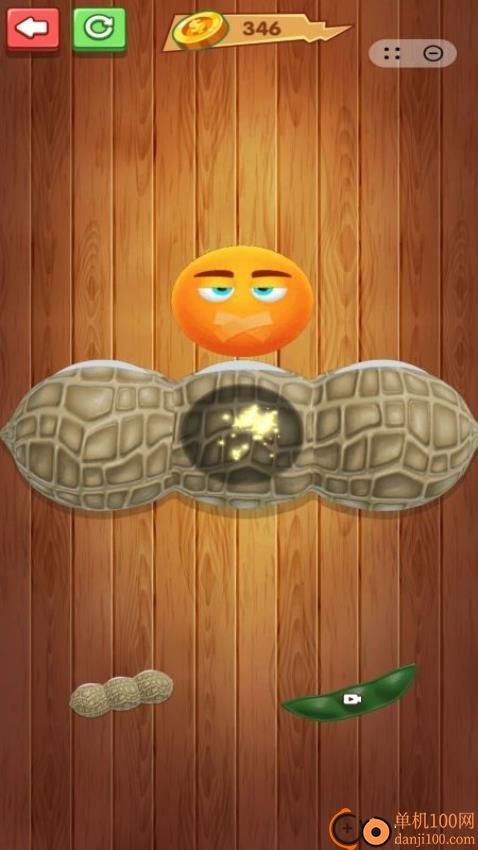Unlock the green pea pod toy

pos(350,693)
